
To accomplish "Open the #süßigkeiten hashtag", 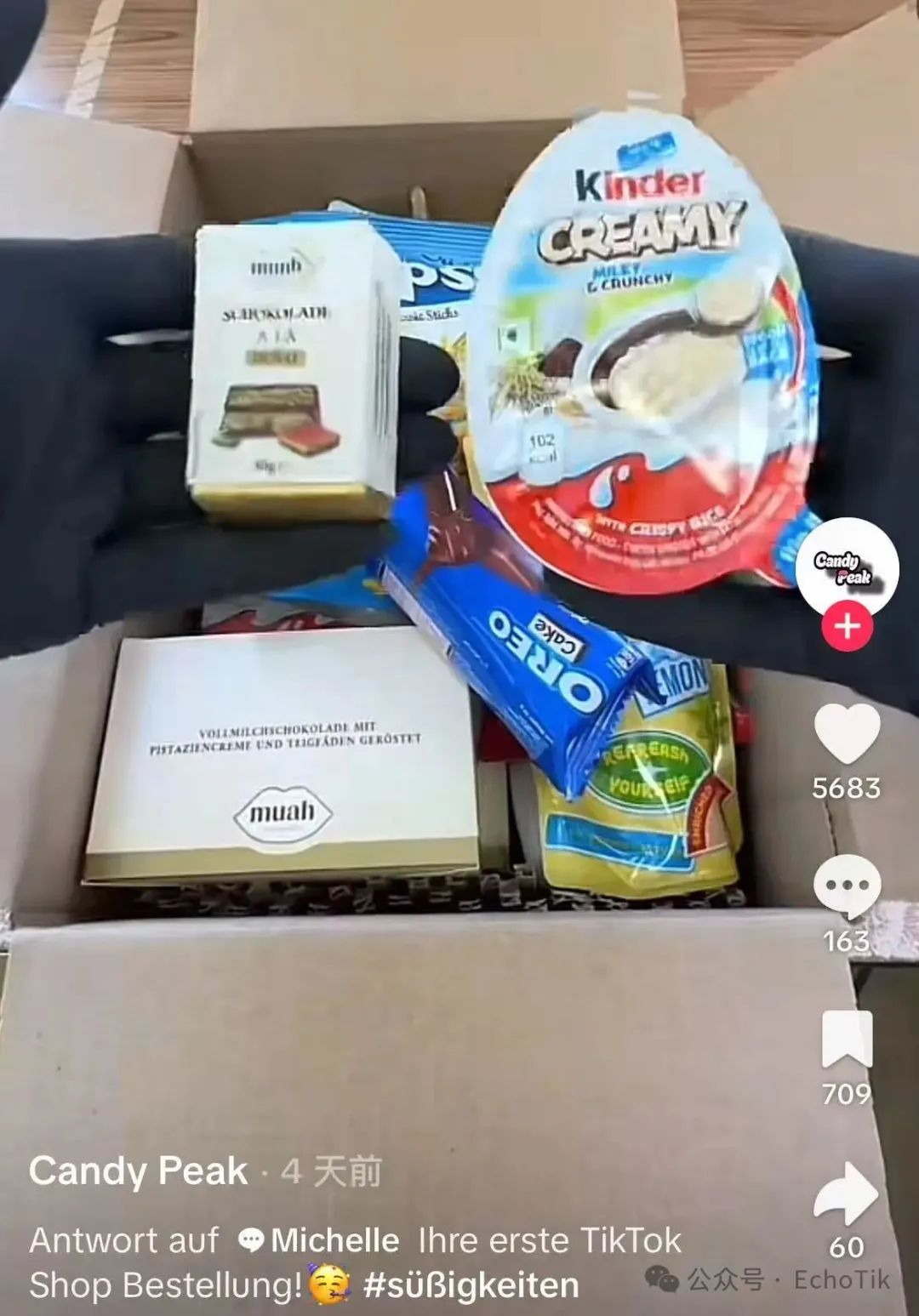I will click(471, 1285).
